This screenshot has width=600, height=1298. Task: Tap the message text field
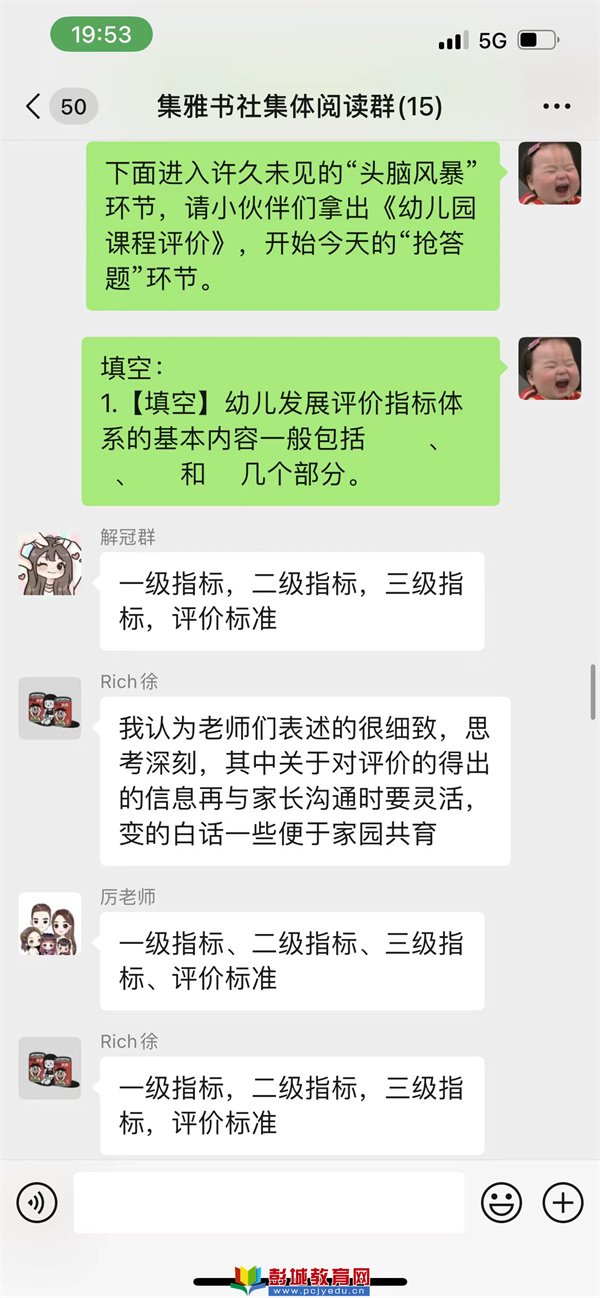coord(269,1202)
